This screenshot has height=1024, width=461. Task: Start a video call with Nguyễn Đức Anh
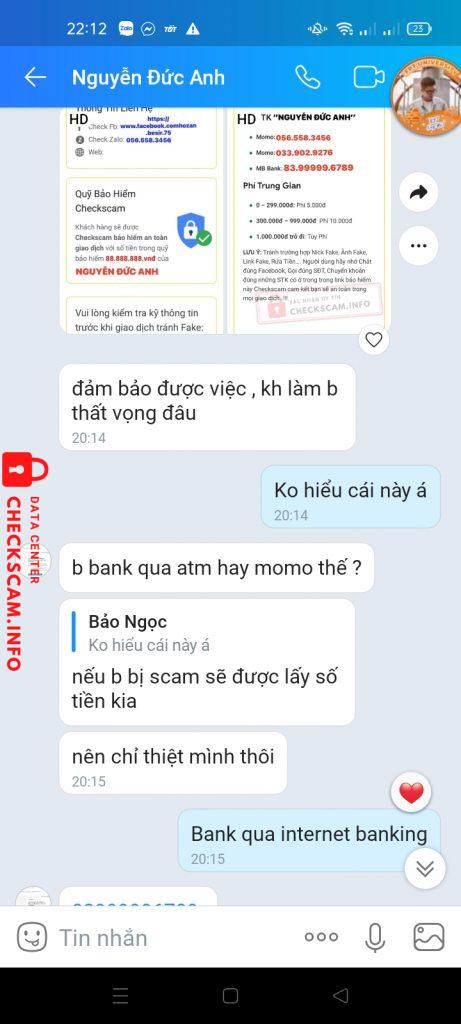point(369,77)
